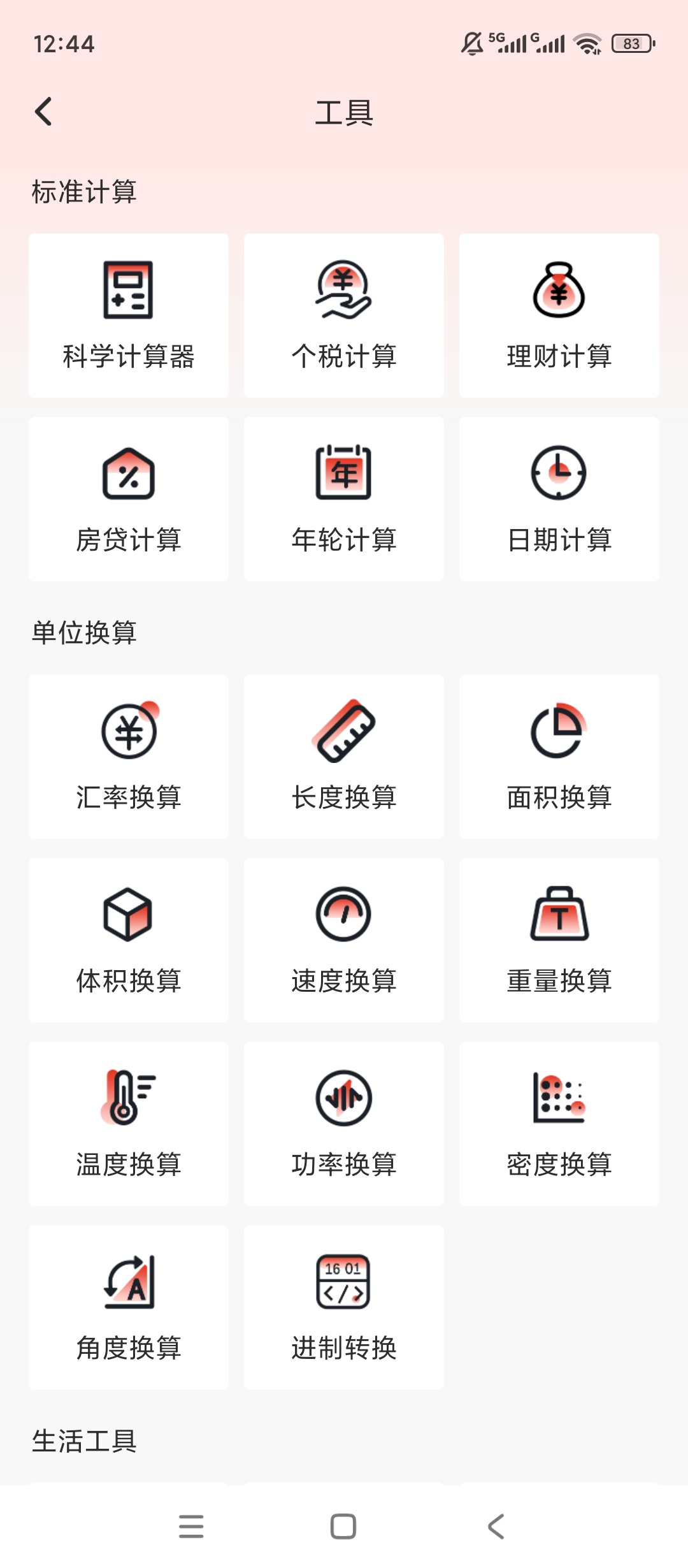Open 汇率换算 currency converter
The width and height of the screenshot is (688, 1568).
click(129, 757)
